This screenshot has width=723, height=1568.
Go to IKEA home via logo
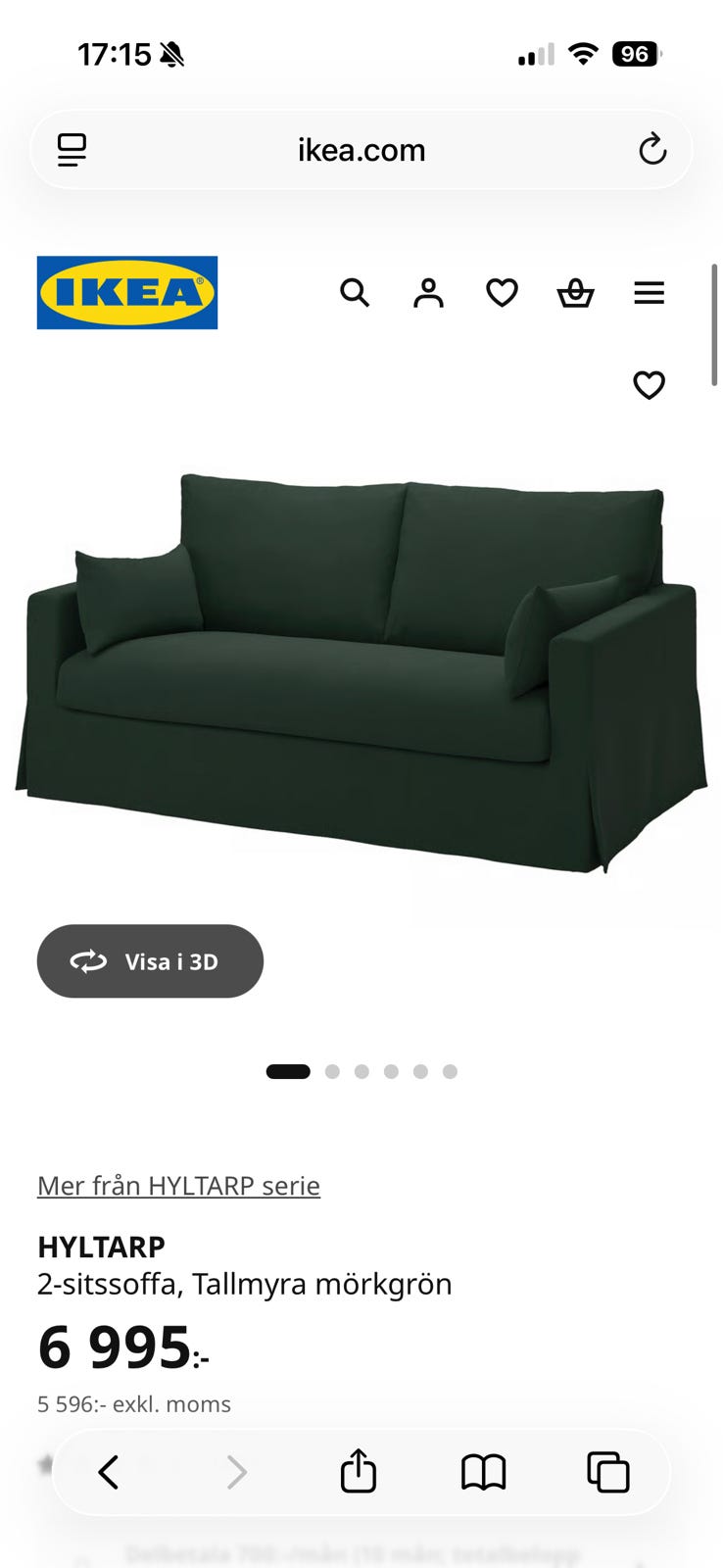pos(127,293)
